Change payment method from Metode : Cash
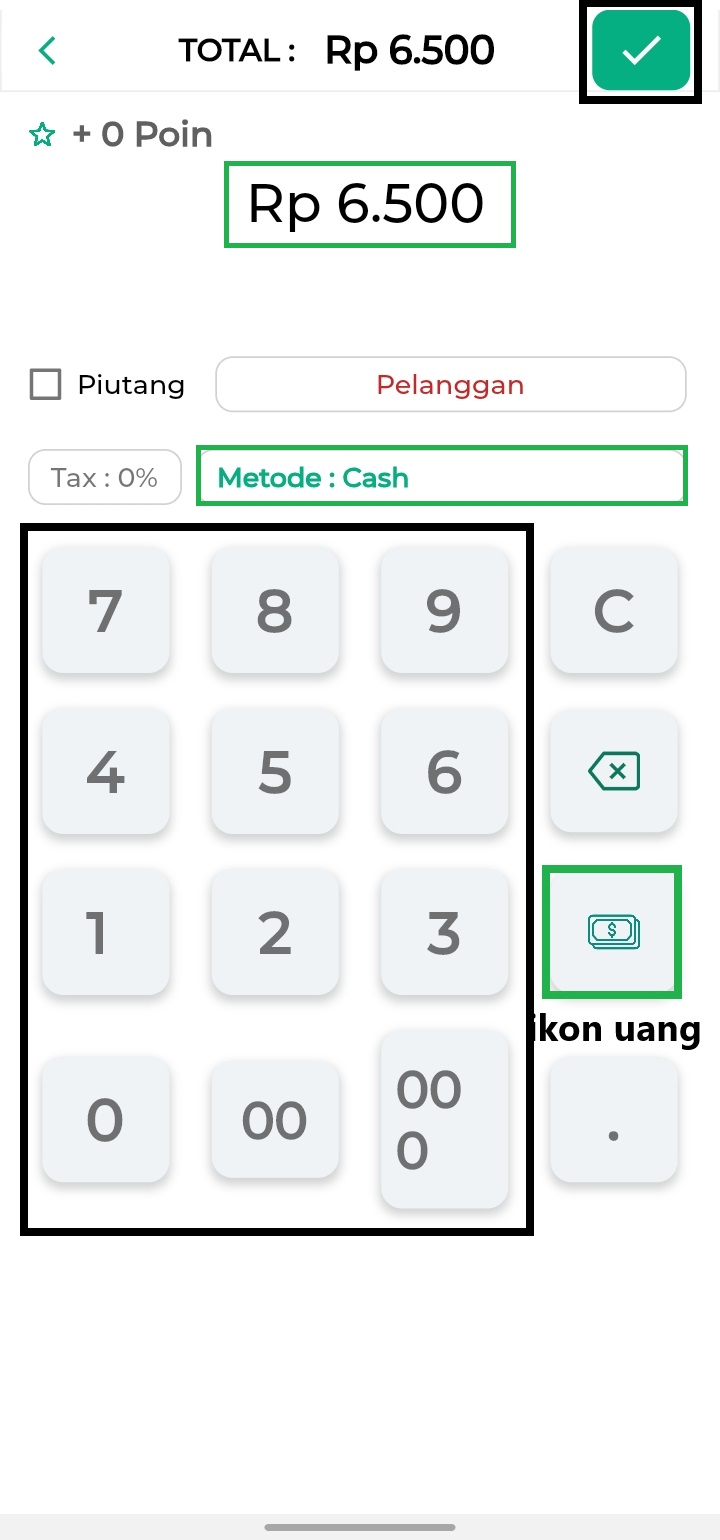720x1540 pixels. [441, 477]
